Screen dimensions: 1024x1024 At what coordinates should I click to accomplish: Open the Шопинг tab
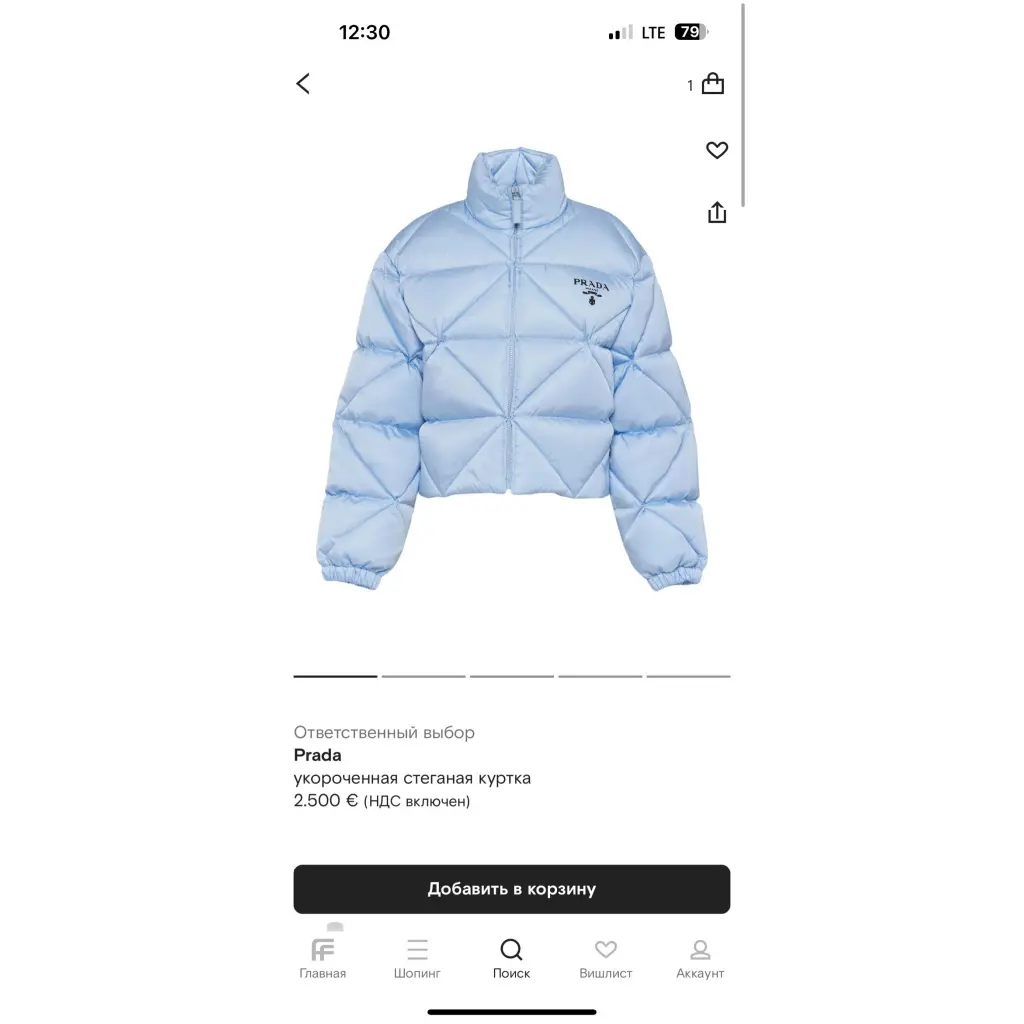[417, 958]
